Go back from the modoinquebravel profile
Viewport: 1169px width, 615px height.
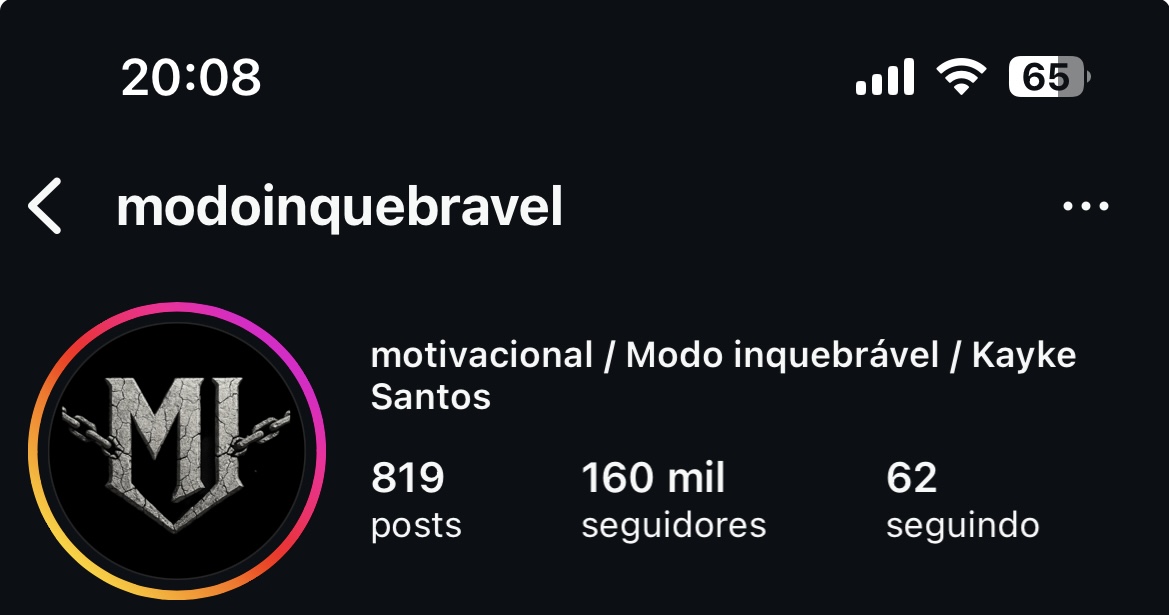pos(45,207)
